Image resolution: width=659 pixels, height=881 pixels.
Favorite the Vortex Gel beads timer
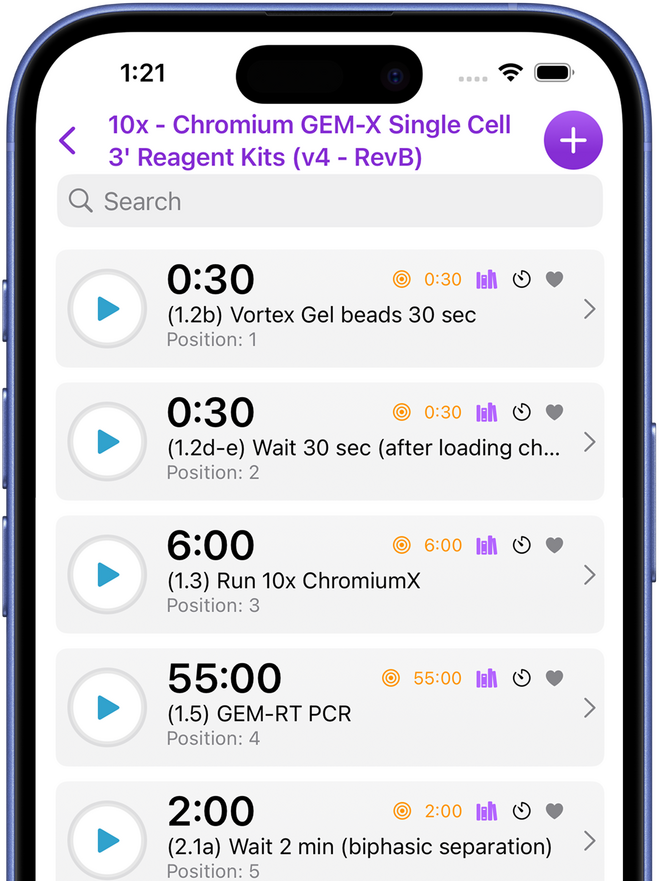point(555,280)
